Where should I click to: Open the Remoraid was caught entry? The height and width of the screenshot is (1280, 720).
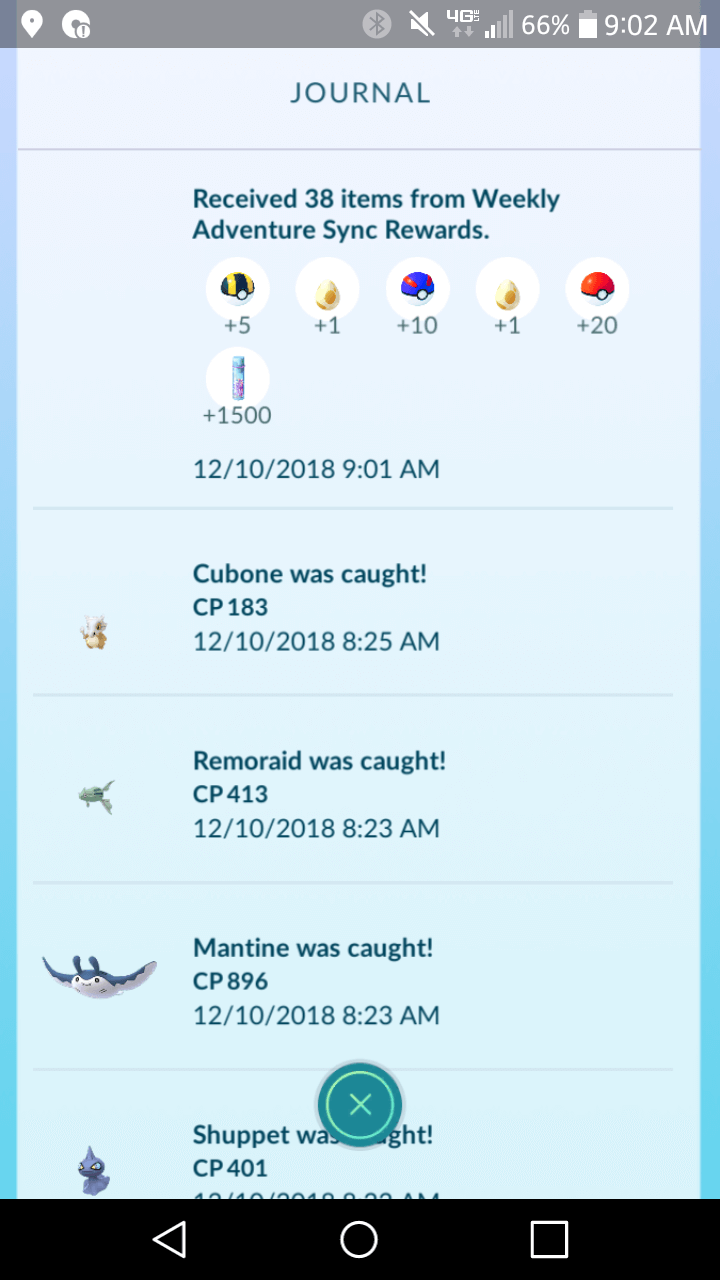(x=353, y=789)
